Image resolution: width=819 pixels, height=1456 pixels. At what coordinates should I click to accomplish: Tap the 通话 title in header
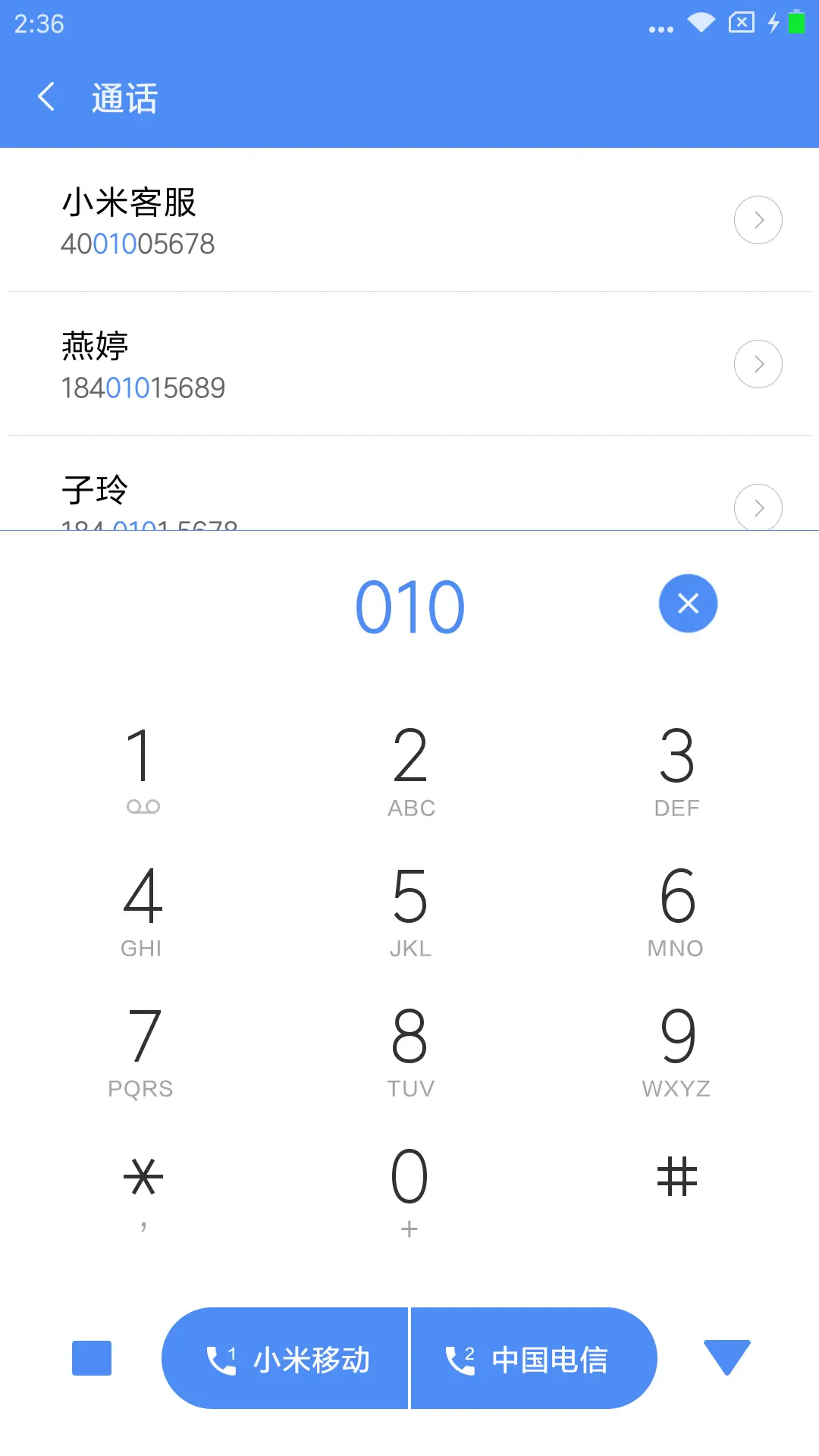pyautogui.click(x=124, y=98)
